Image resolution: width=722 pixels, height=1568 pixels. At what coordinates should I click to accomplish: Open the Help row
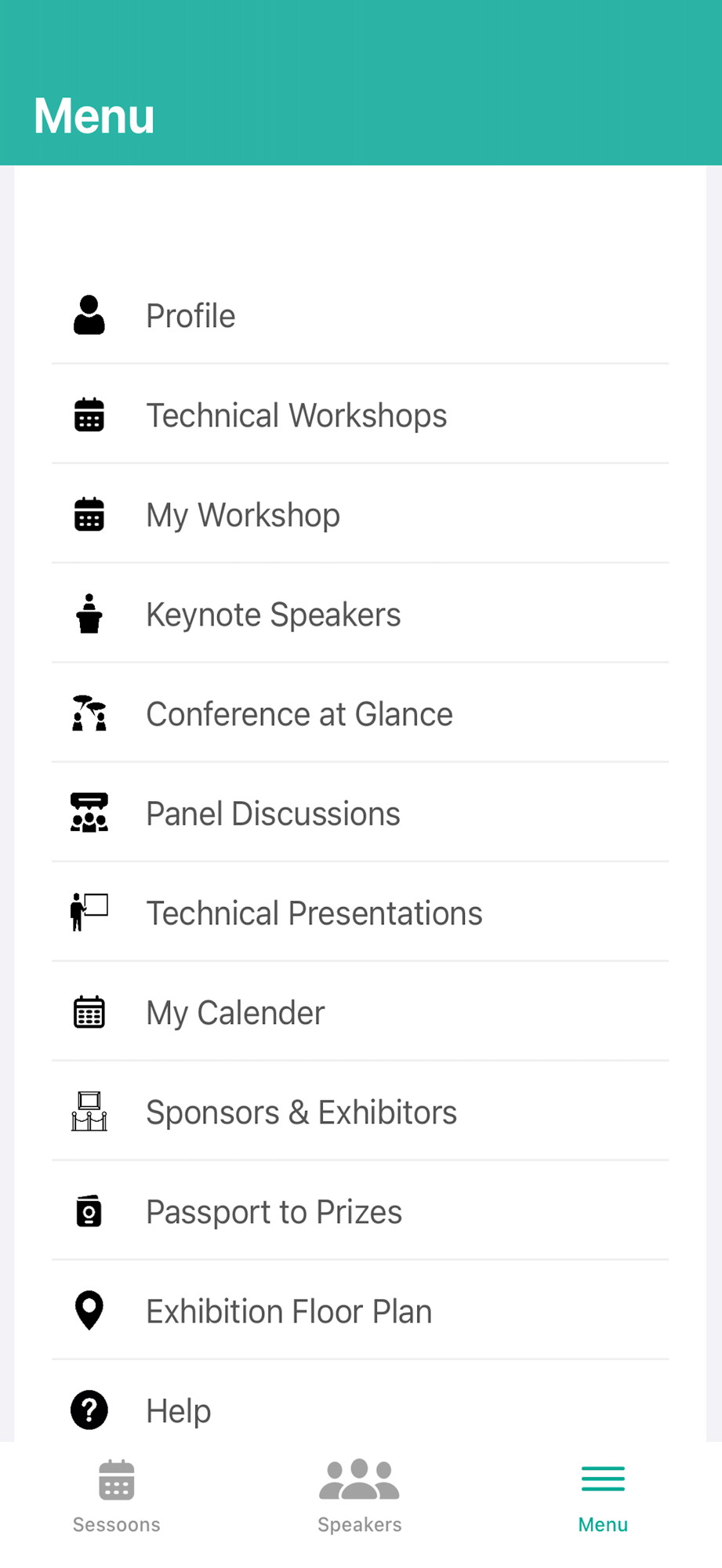click(x=360, y=1402)
